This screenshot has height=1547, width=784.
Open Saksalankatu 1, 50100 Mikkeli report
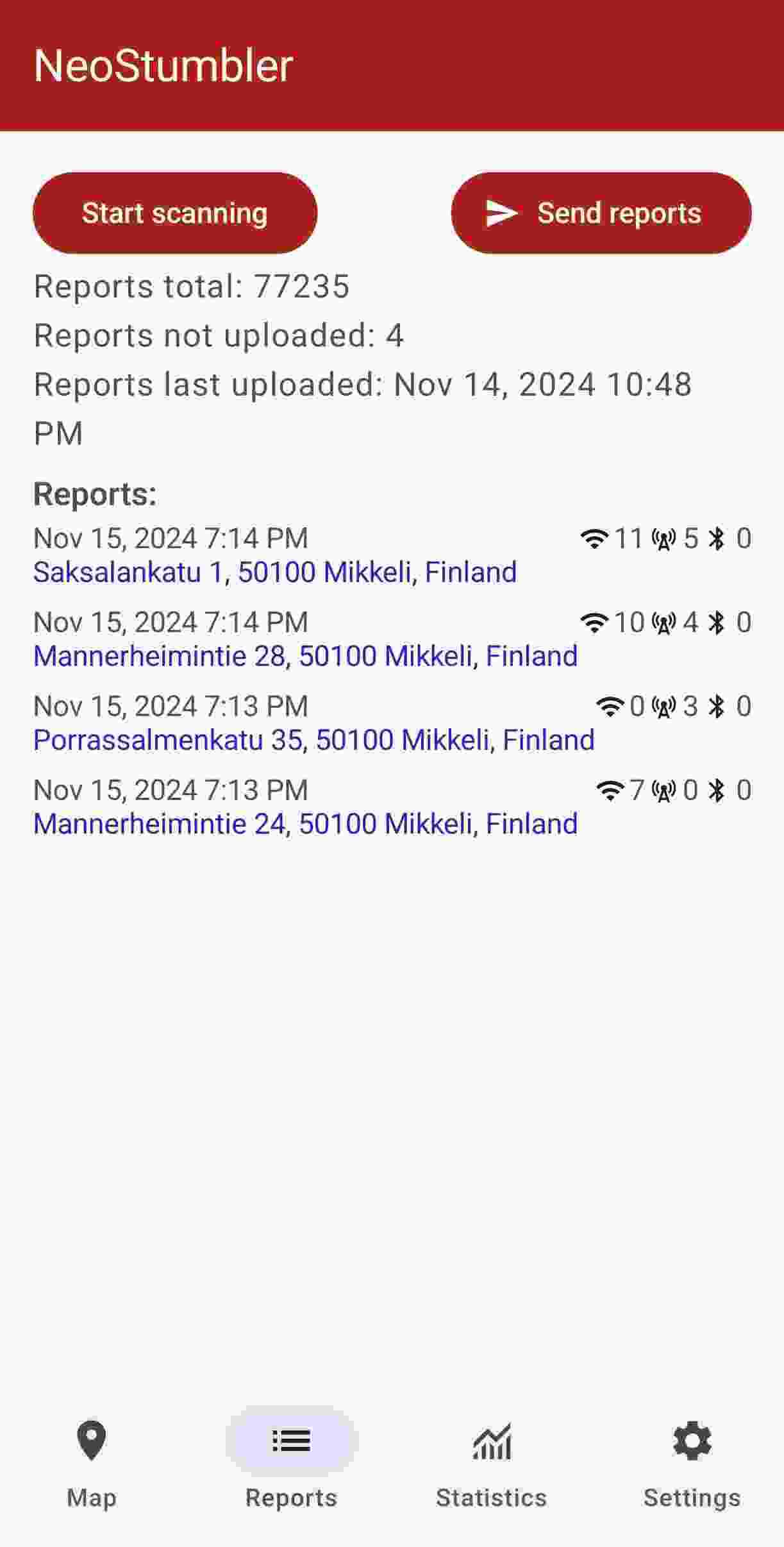click(274, 571)
